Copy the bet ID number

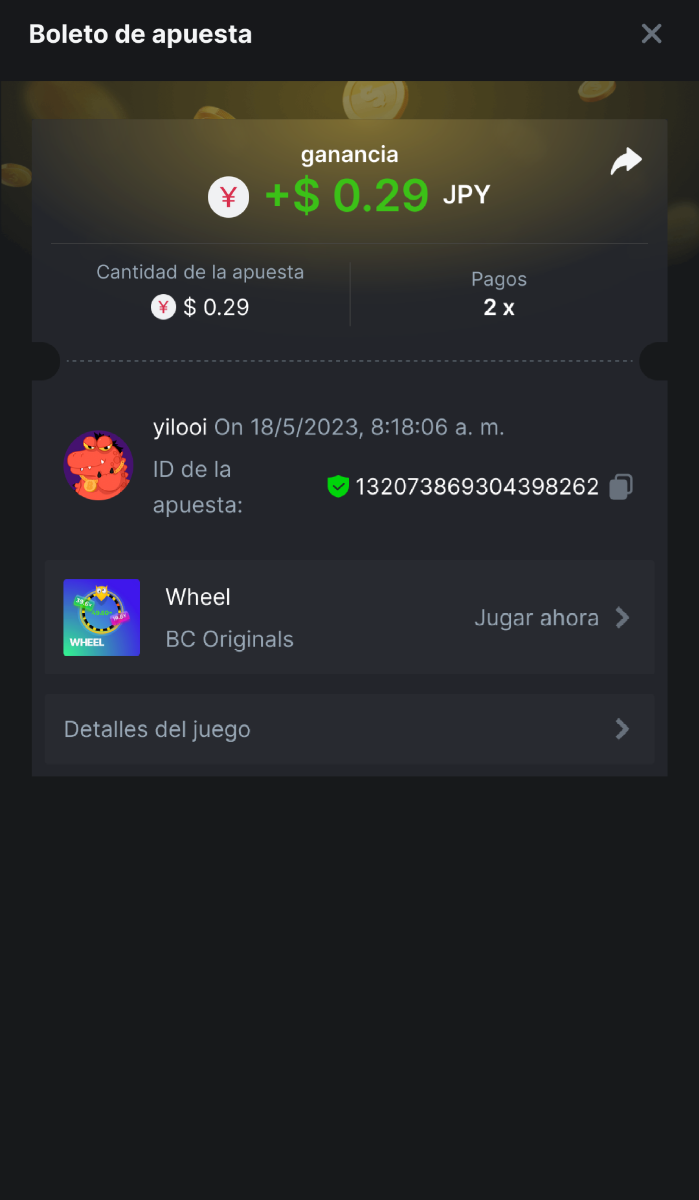coord(621,487)
